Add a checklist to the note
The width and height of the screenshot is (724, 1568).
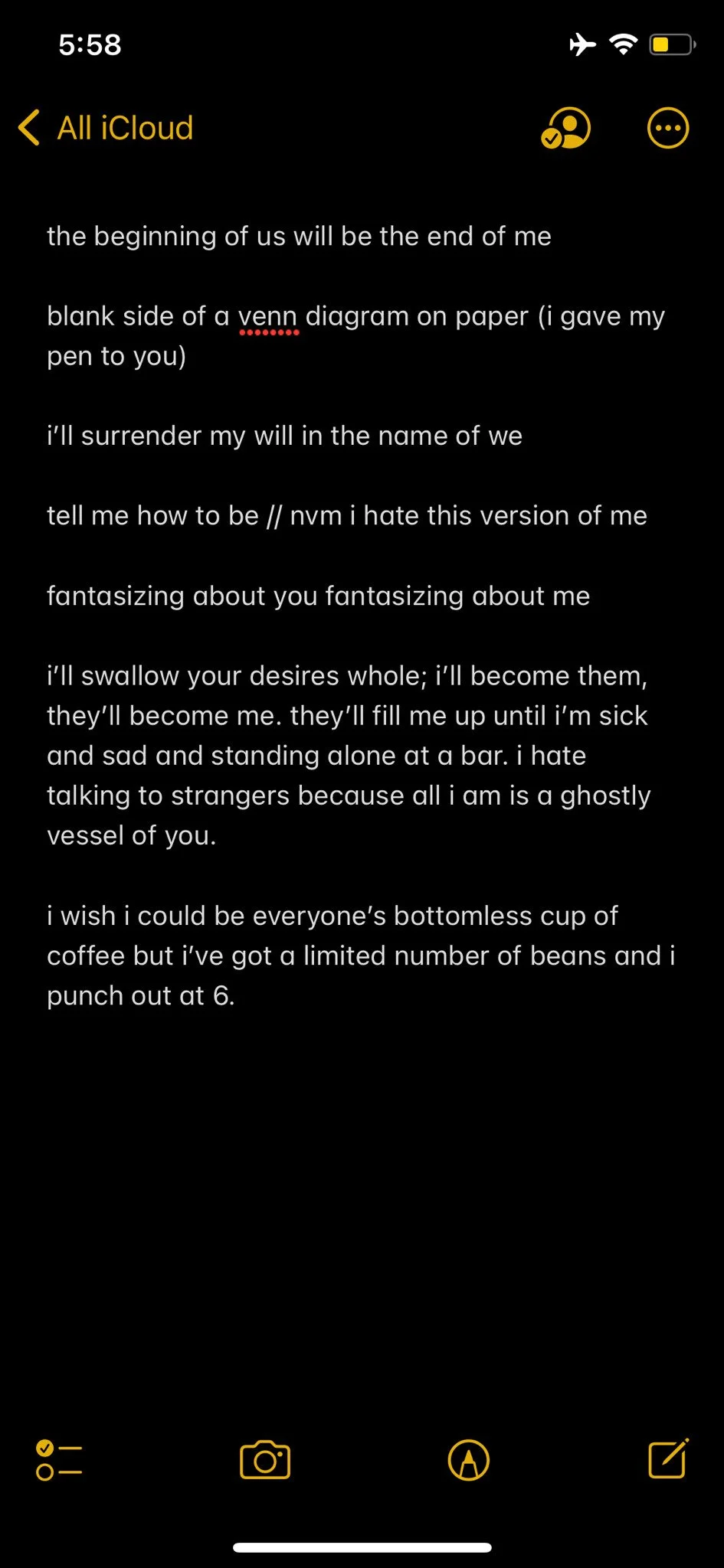[59, 1459]
